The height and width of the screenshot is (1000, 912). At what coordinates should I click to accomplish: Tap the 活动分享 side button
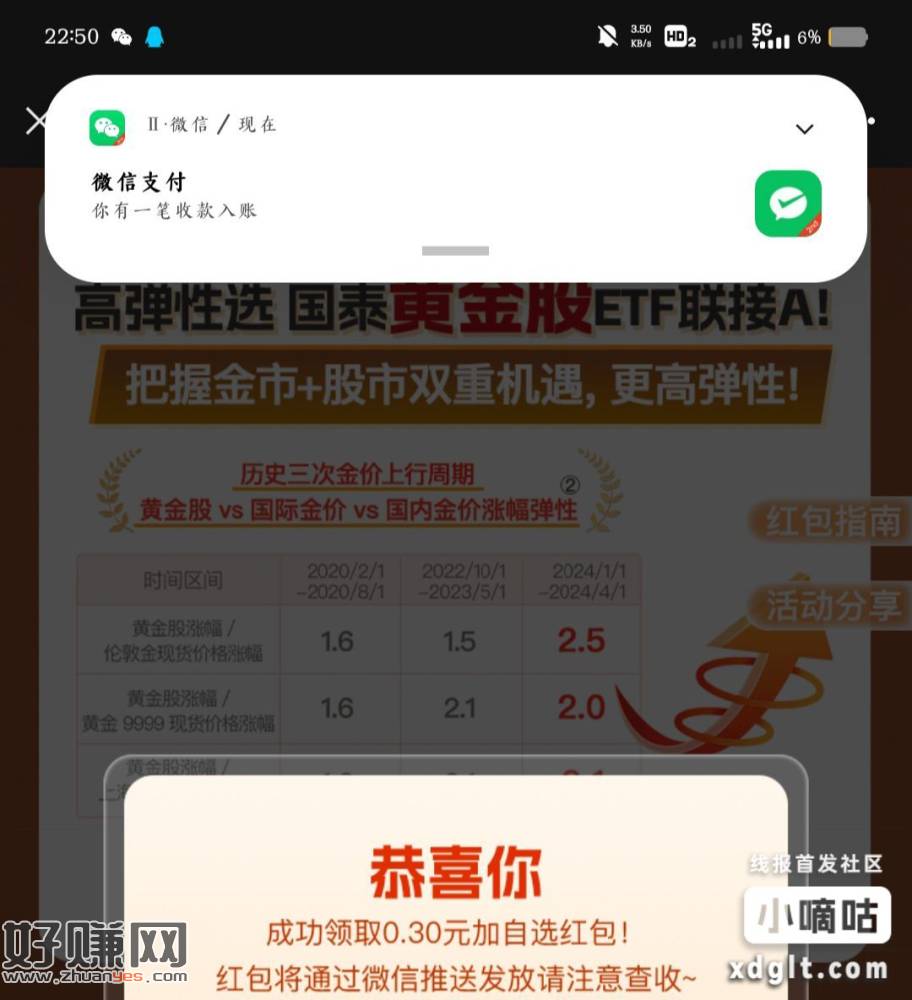pos(832,606)
